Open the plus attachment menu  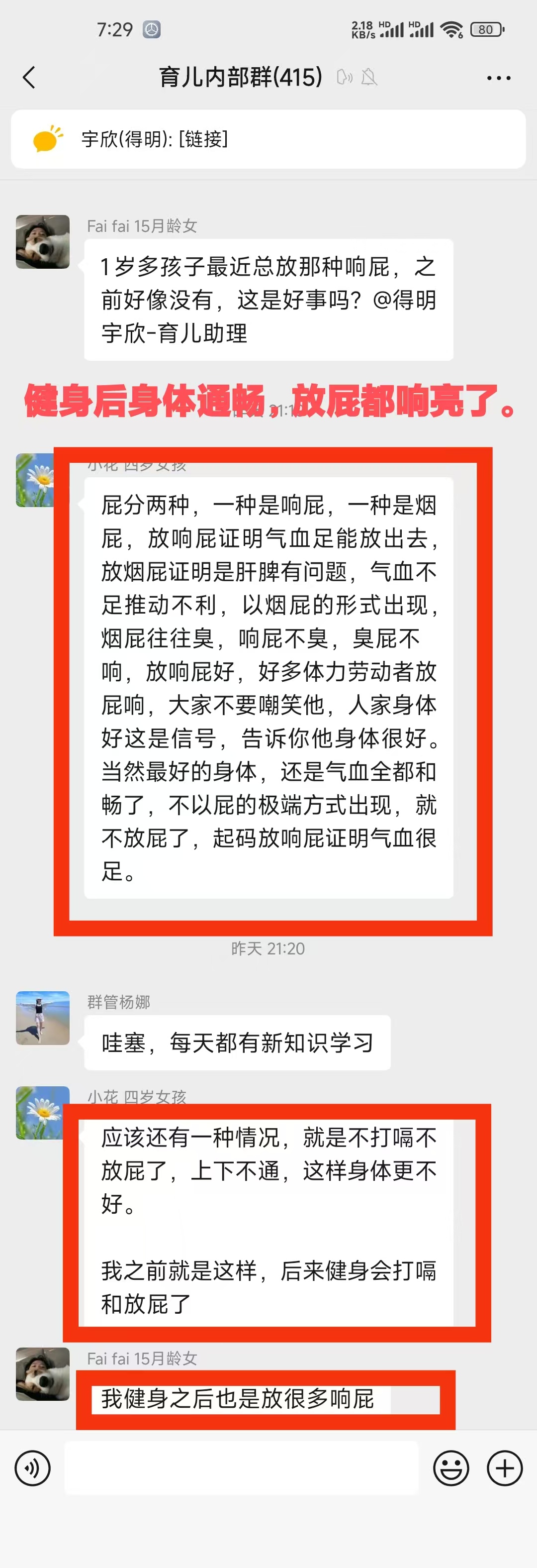504,1467
